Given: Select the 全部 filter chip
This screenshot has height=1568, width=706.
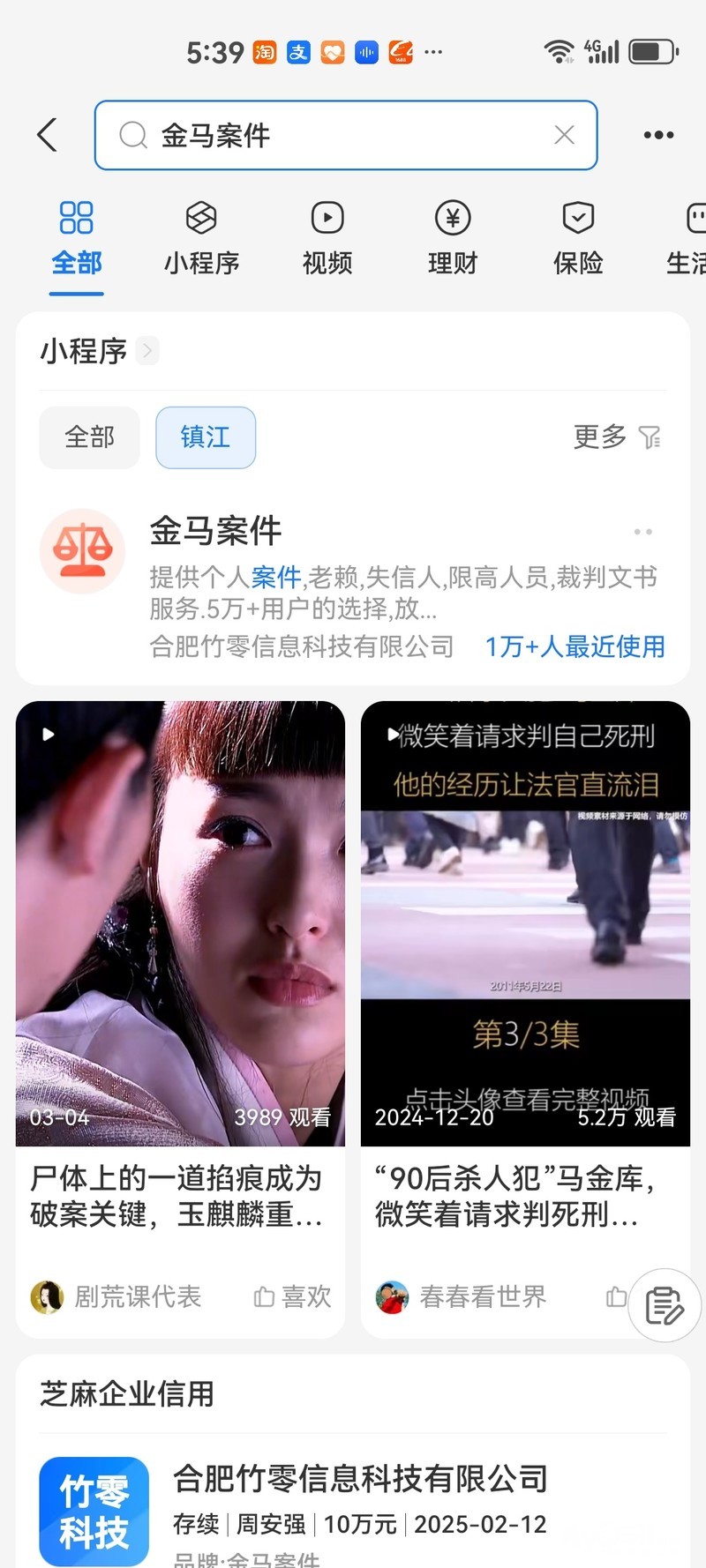Looking at the screenshot, I should click(89, 437).
